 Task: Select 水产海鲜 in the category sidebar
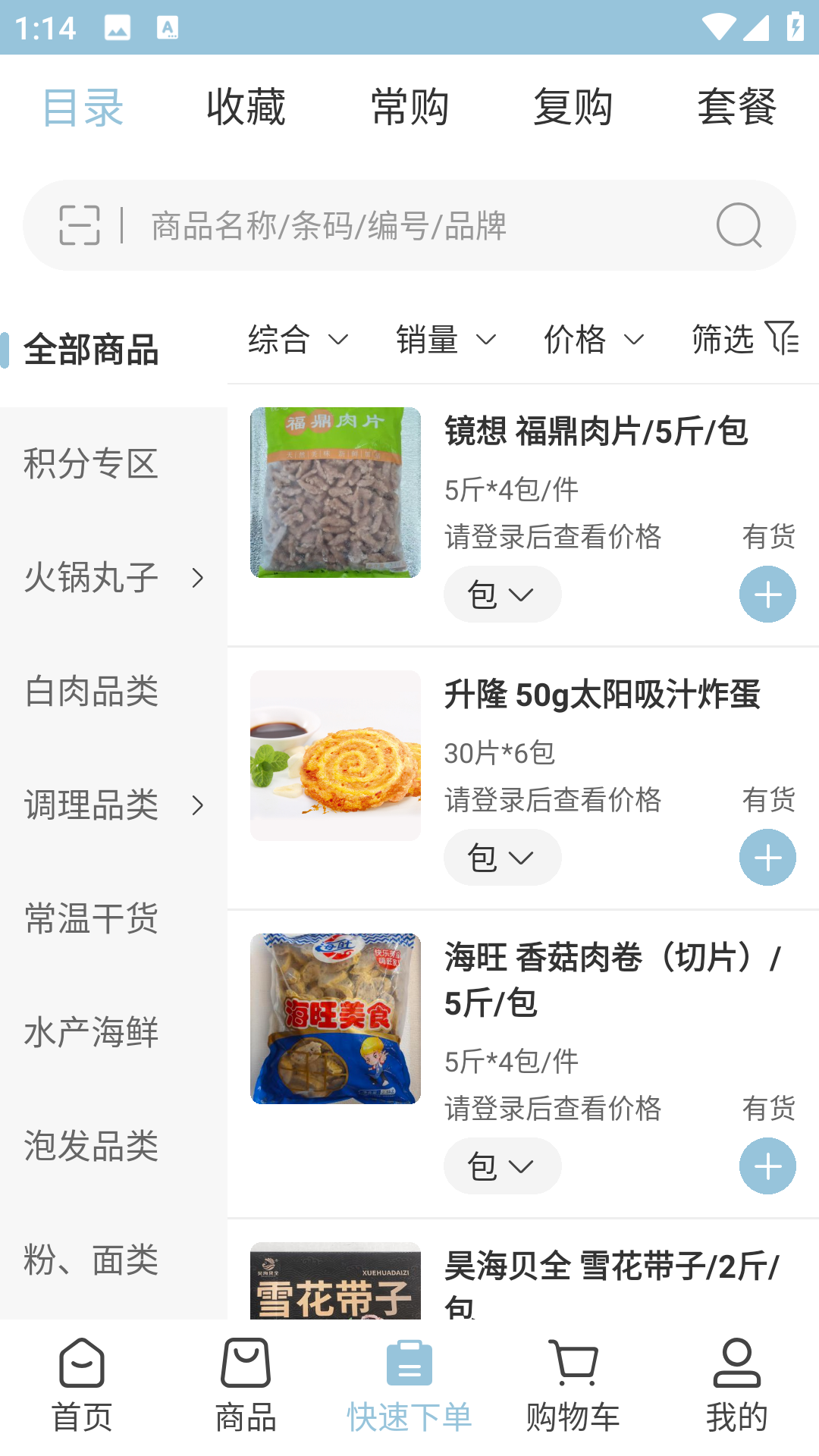click(x=91, y=1031)
